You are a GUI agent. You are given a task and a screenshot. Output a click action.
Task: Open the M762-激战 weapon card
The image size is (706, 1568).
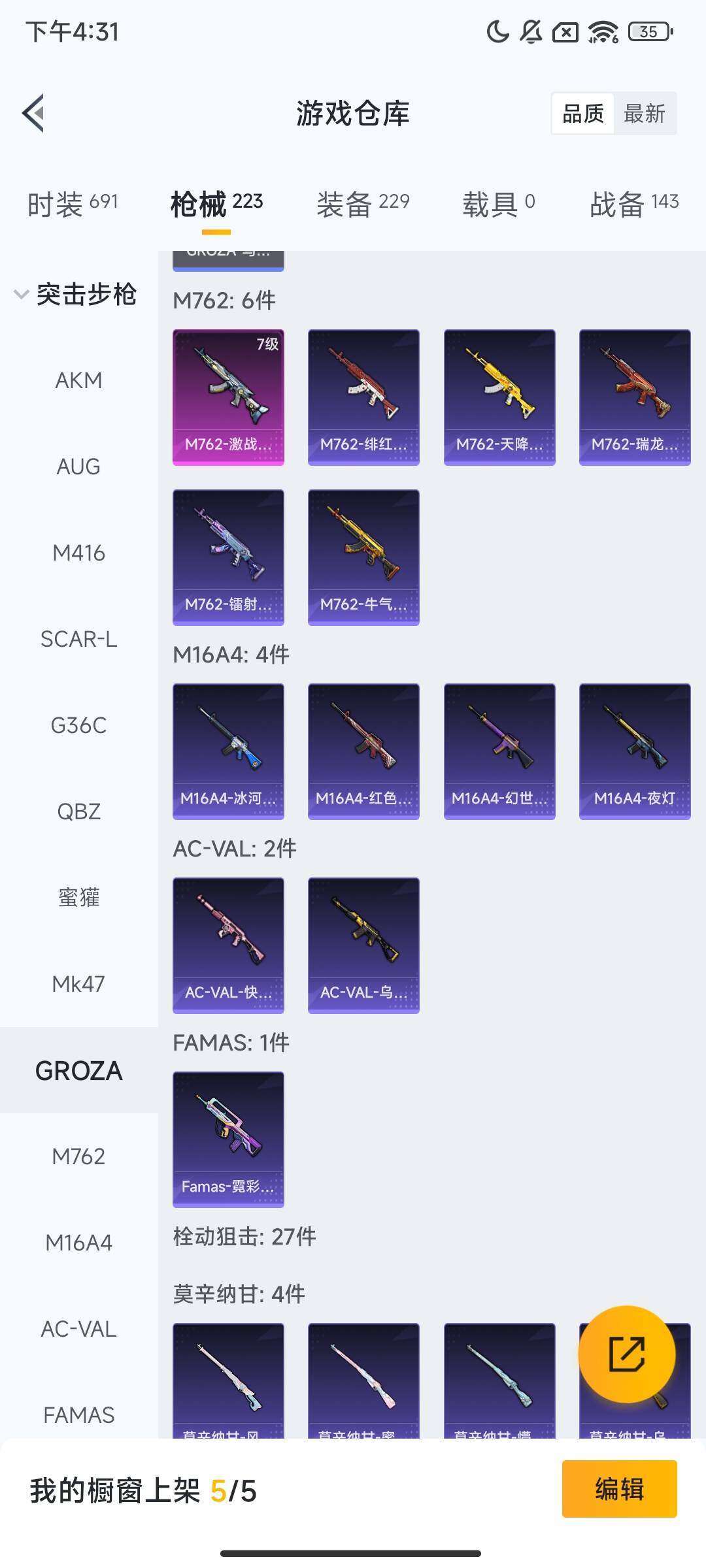point(227,395)
